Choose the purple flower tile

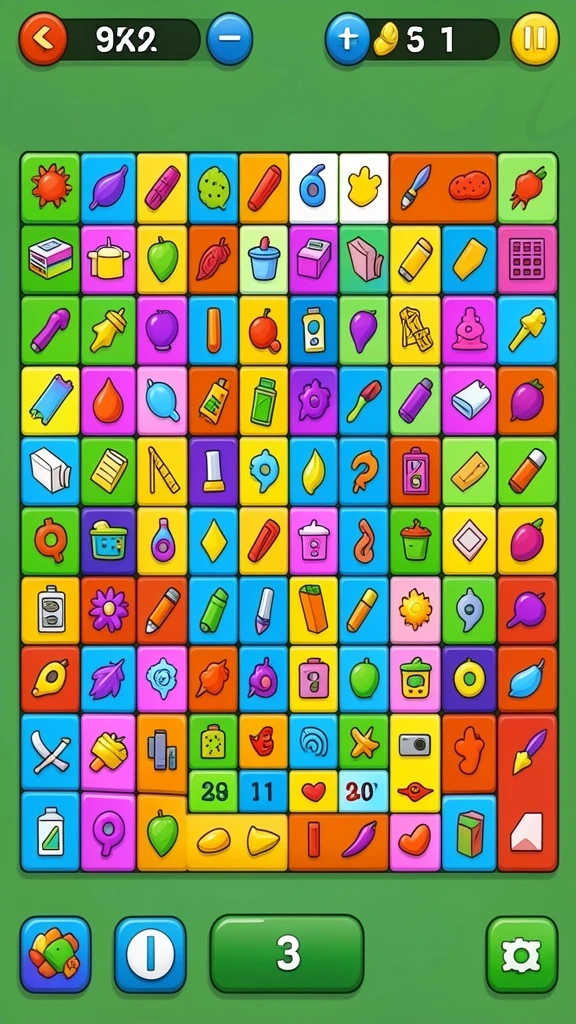click(x=108, y=610)
